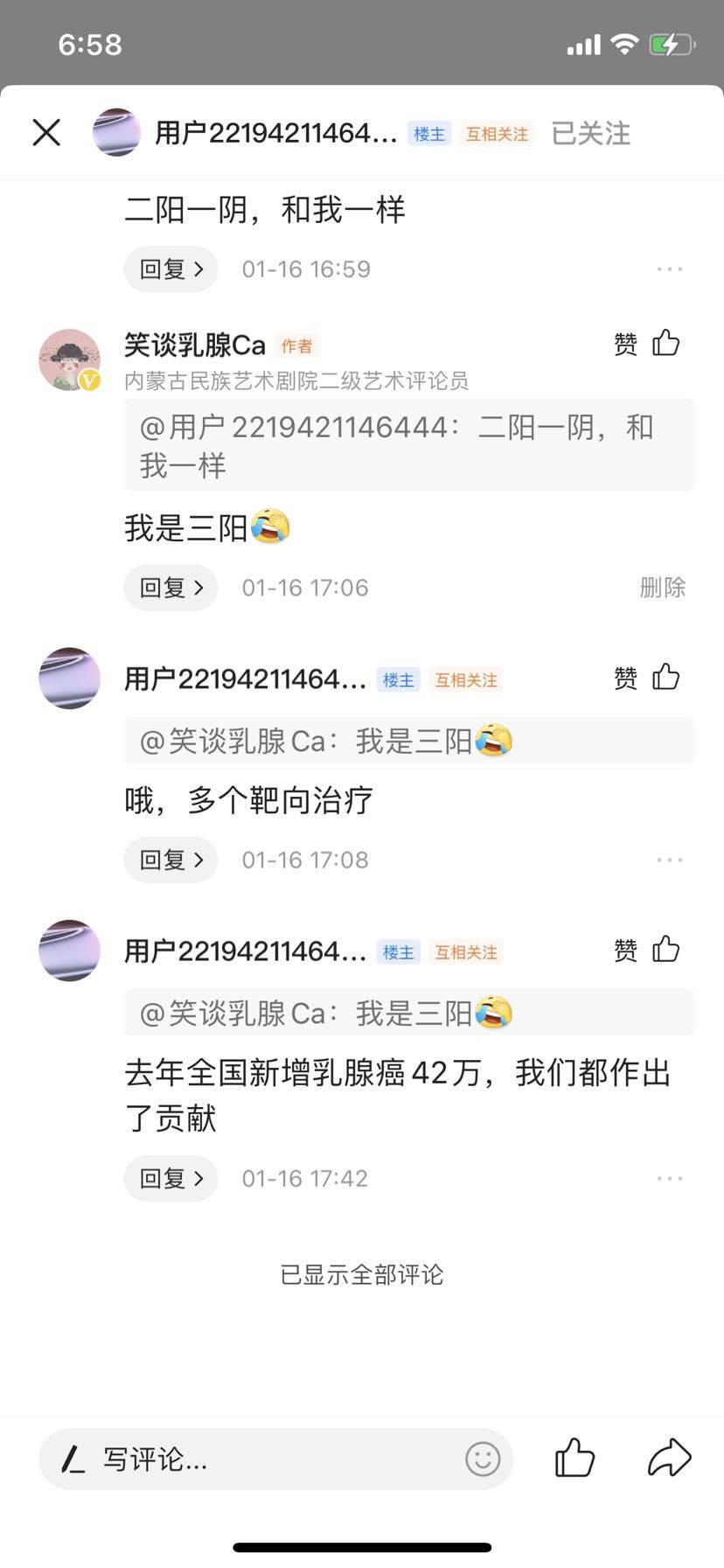
Task: Share this post using the arrow icon
Action: click(669, 1458)
